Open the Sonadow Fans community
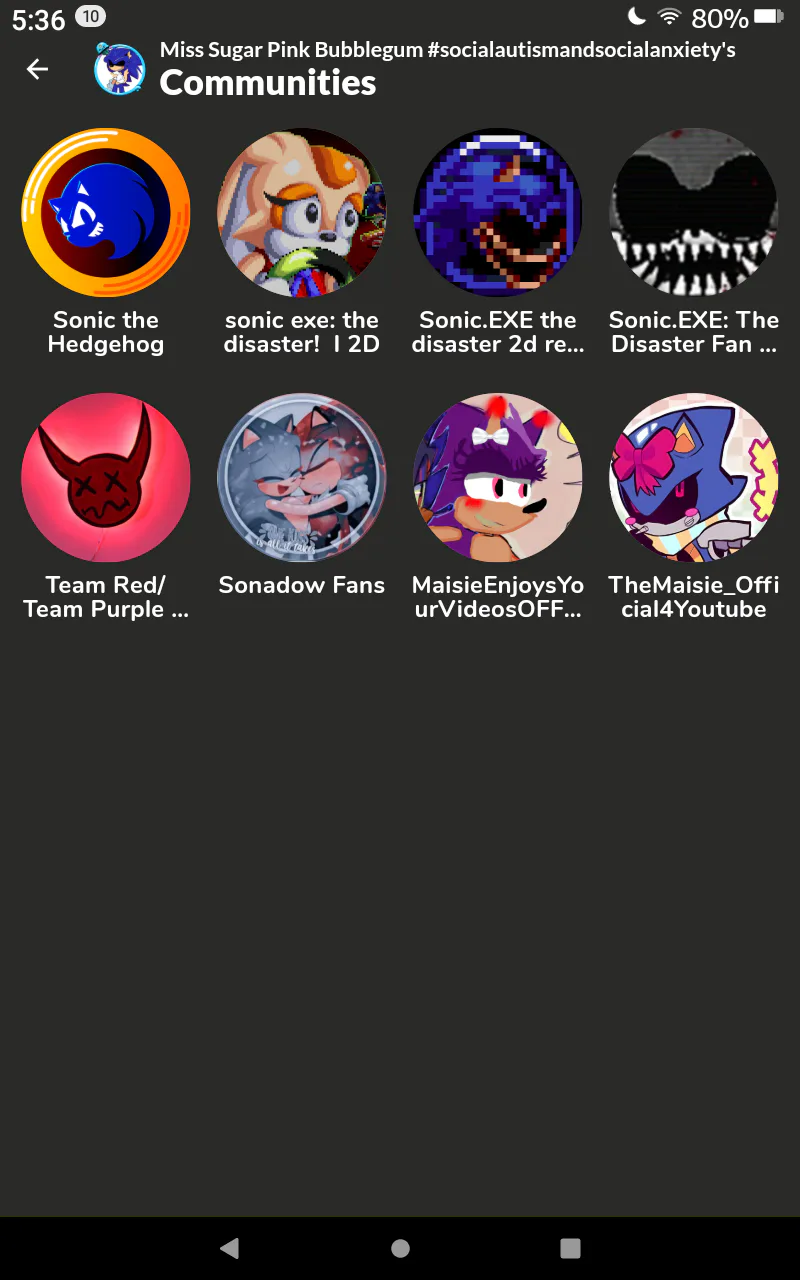Screen dimensions: 800x1280 (302, 478)
